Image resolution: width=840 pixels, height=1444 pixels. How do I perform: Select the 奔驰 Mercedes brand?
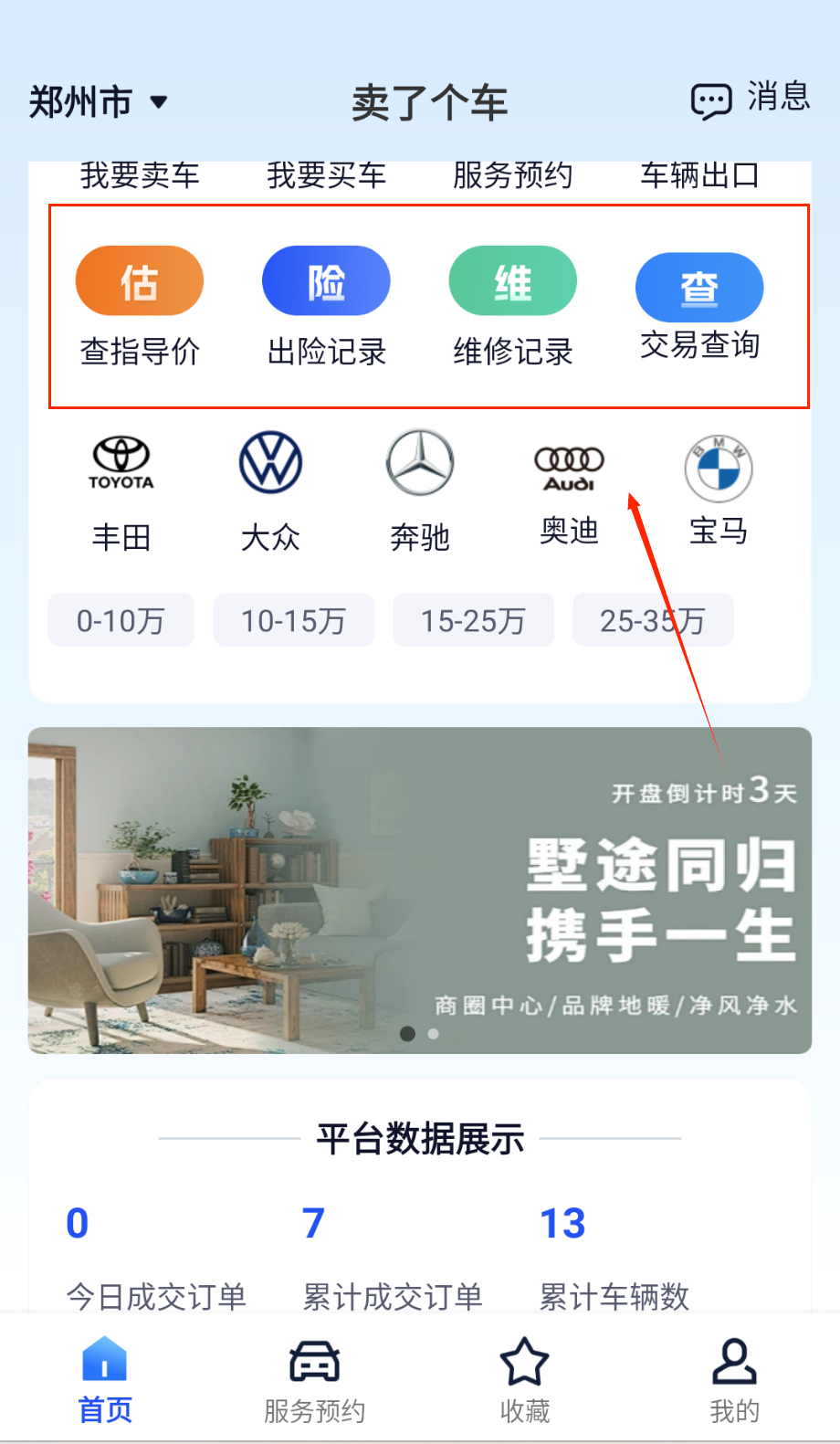(x=420, y=491)
